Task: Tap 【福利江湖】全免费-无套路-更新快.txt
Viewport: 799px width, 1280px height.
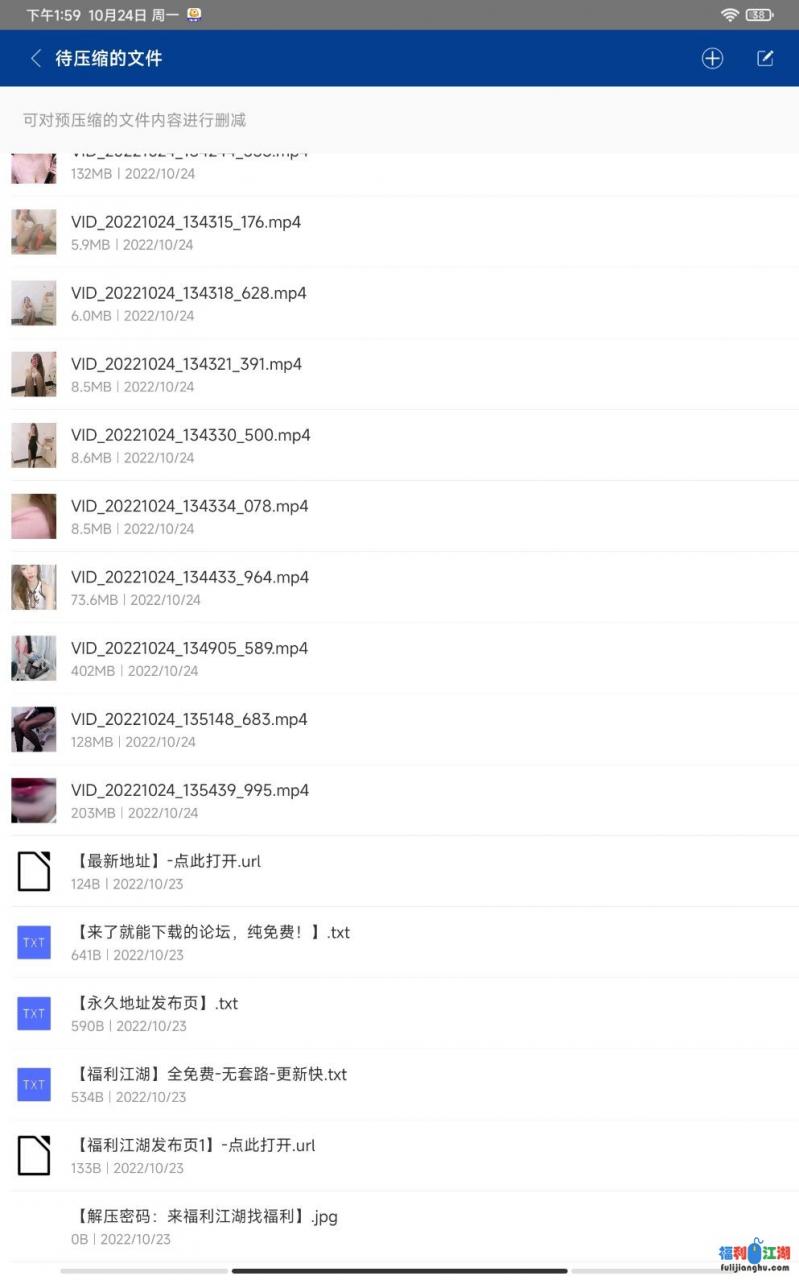Action: [x=210, y=1074]
